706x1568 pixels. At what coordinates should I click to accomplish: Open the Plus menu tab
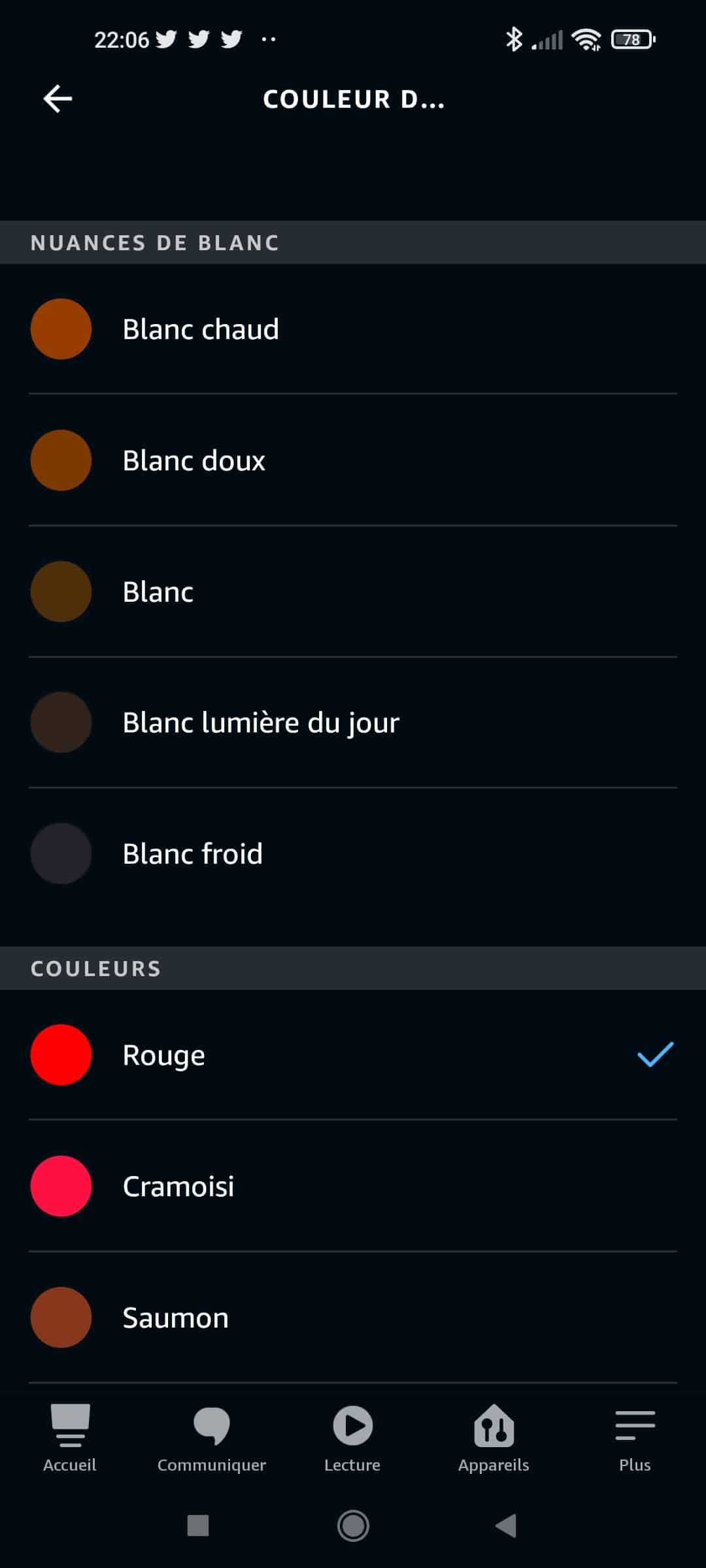pos(635,1439)
